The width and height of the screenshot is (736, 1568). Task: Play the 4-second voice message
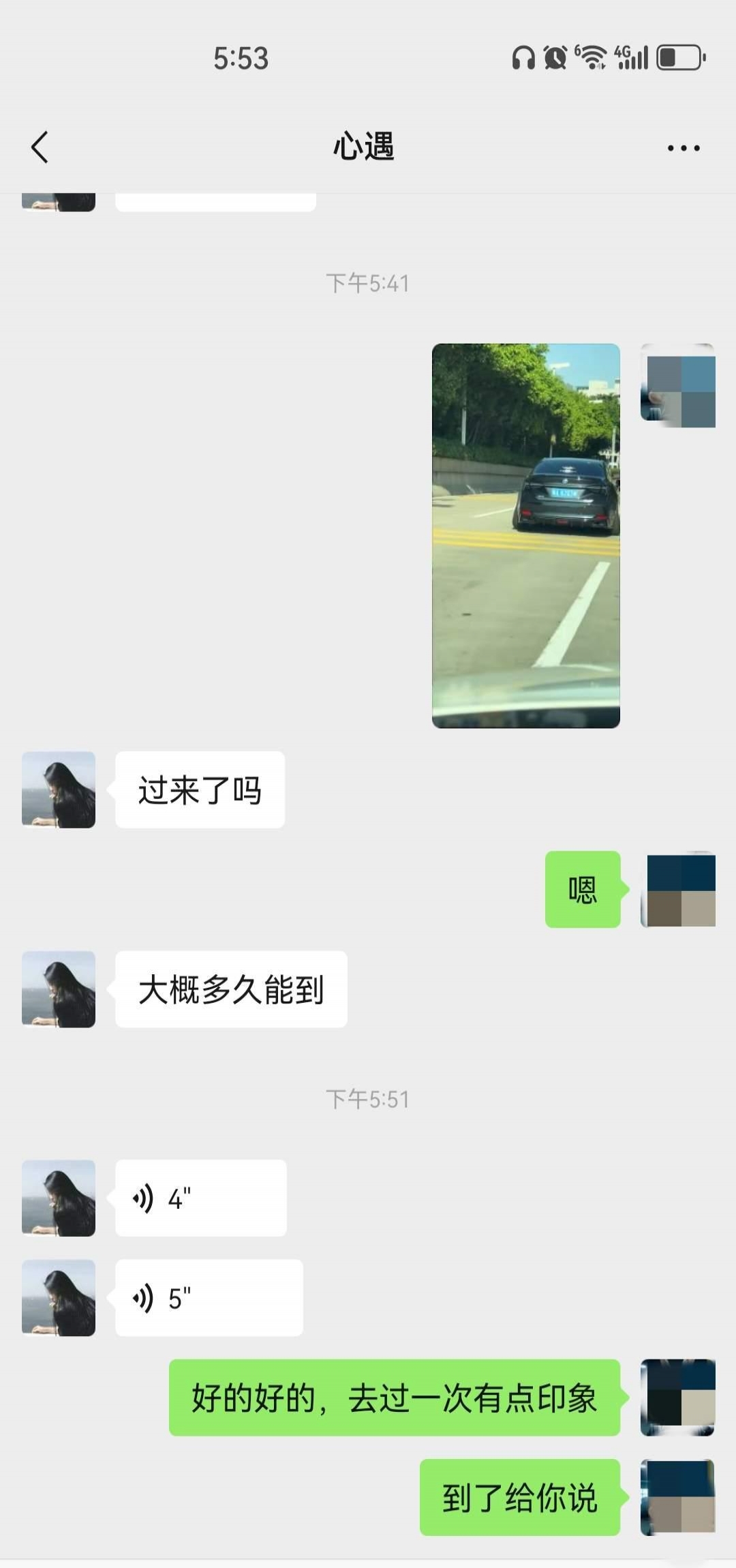click(x=200, y=1198)
